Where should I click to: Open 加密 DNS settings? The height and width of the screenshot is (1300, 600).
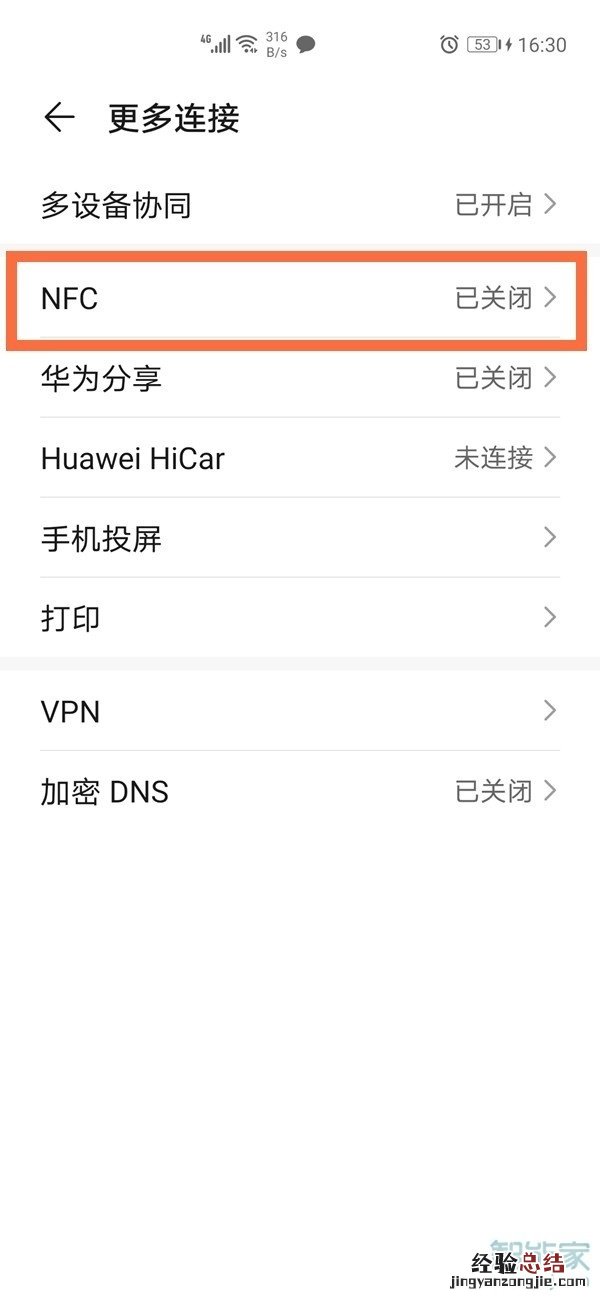tap(300, 791)
